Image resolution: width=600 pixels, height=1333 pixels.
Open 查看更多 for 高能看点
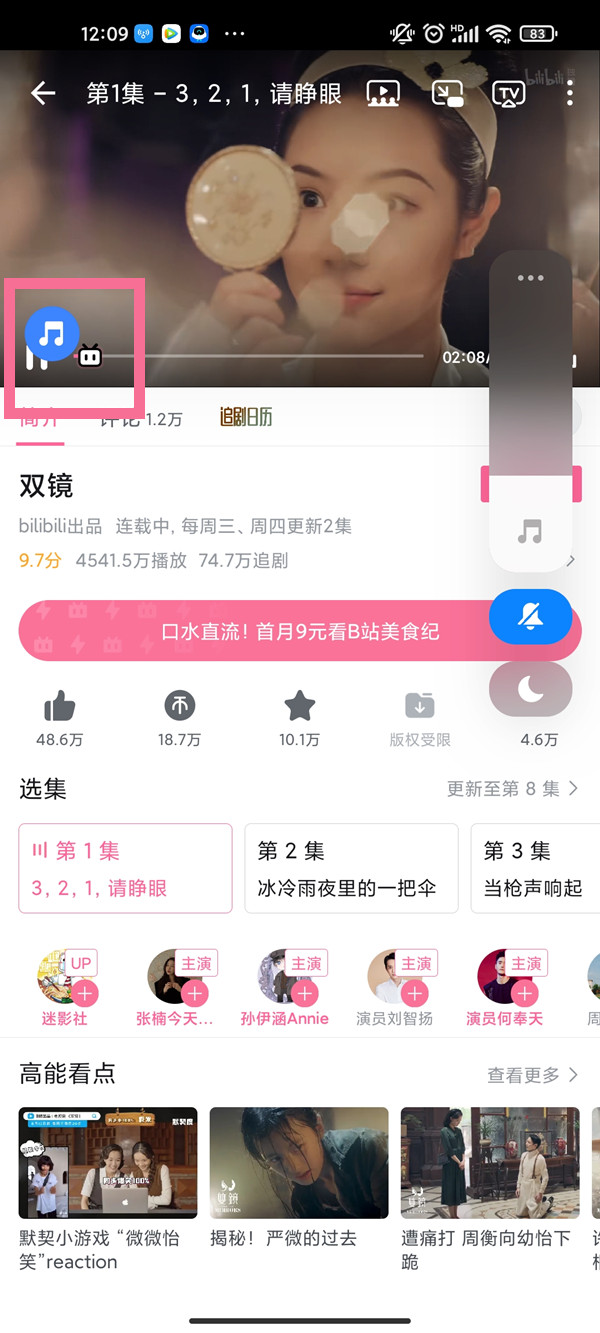pos(532,1075)
